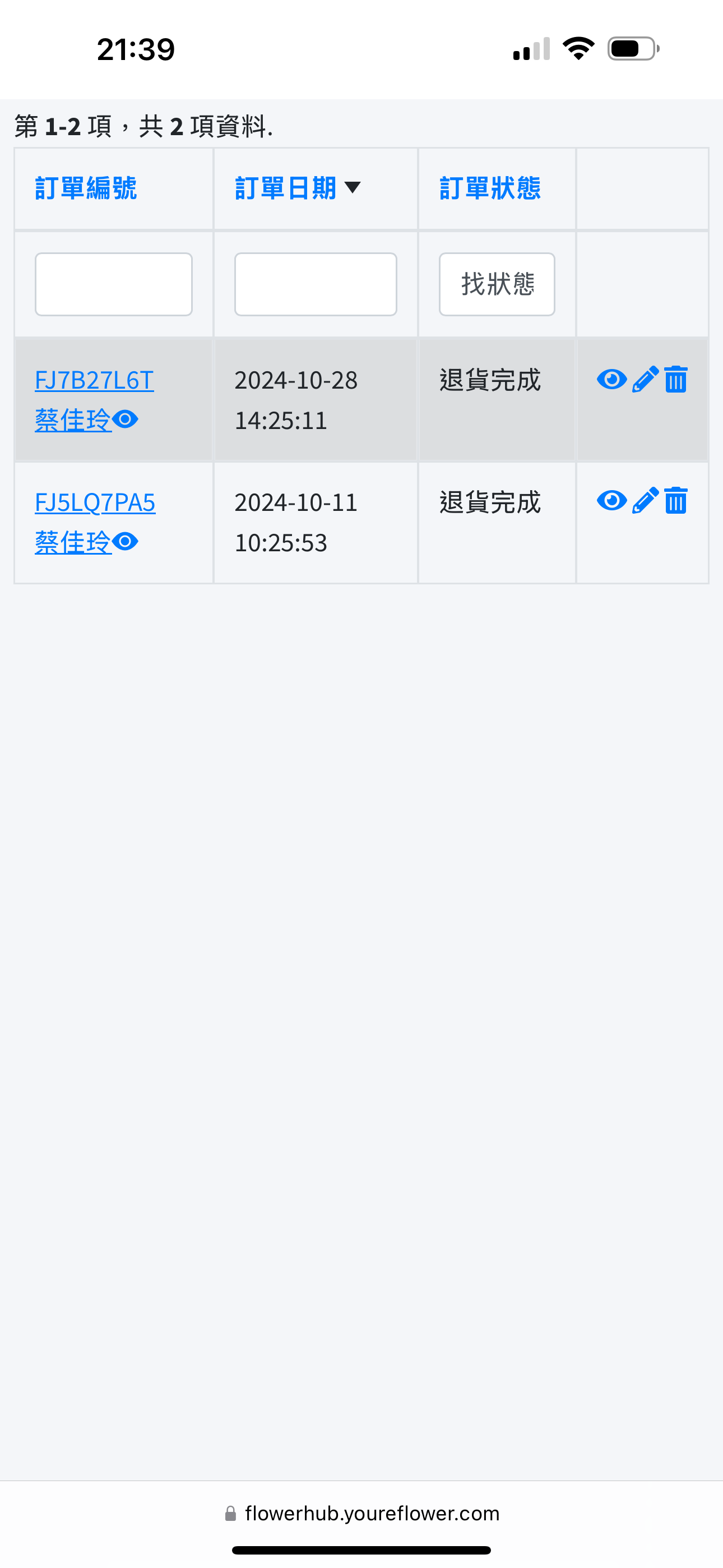The image size is (723, 1568).
Task: Edit order FJ7B27L6T with pencil icon
Action: 646,379
